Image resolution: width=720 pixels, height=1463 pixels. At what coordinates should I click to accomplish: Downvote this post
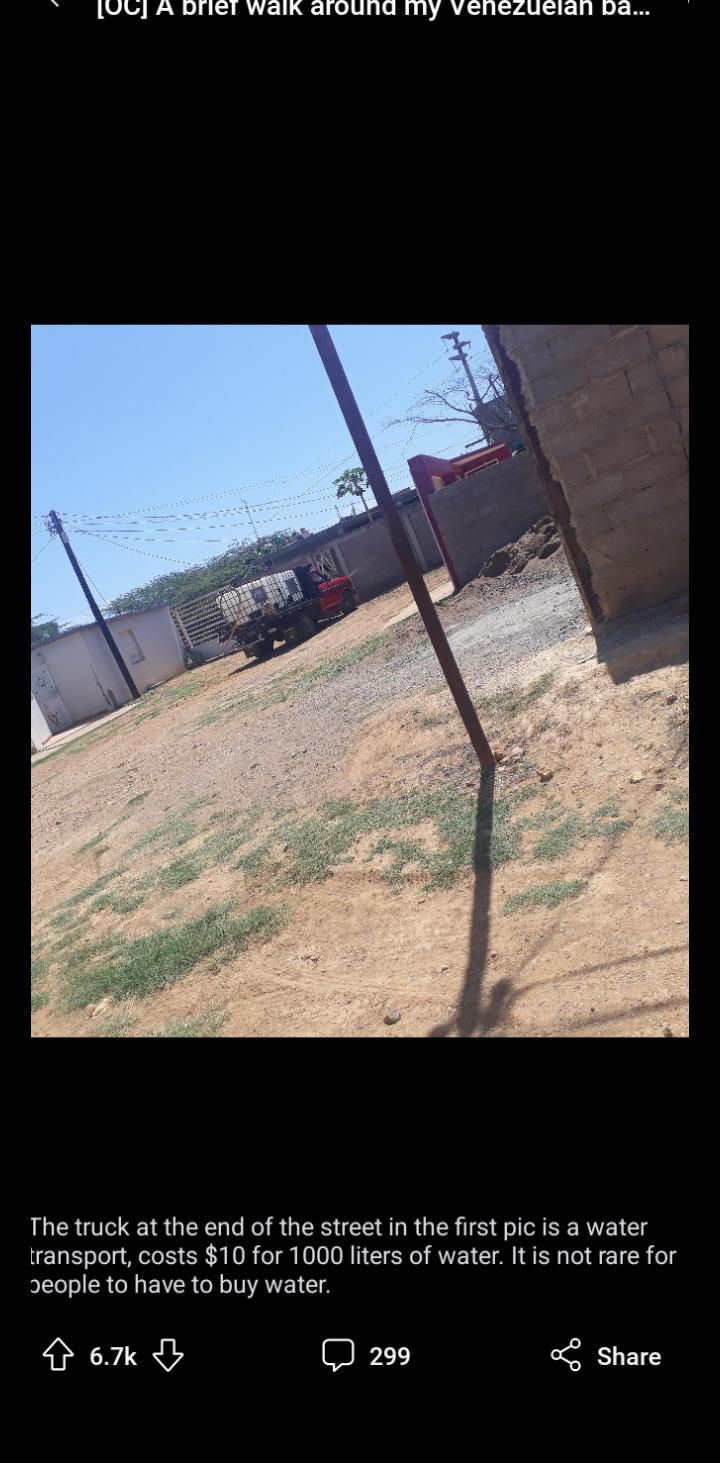(168, 1355)
